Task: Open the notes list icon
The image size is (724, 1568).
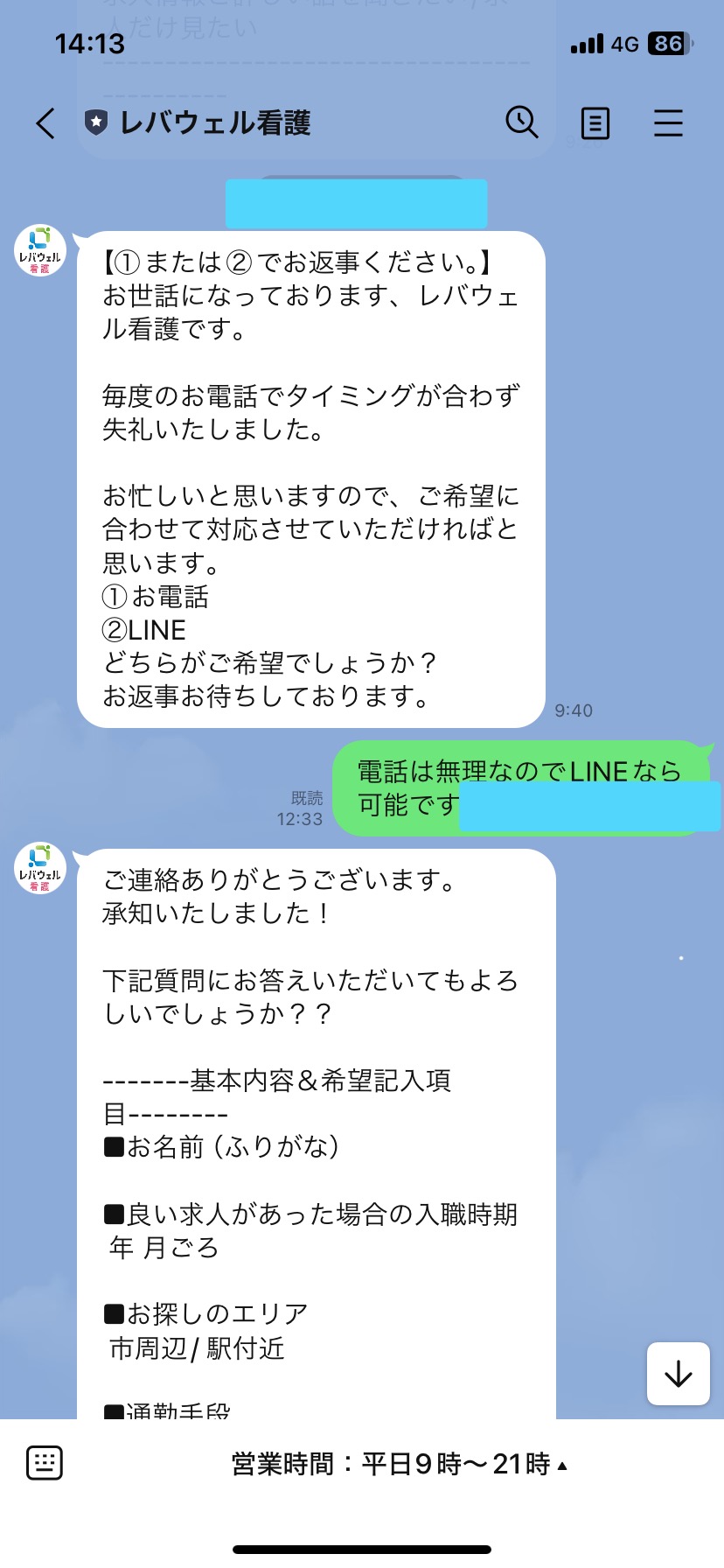Action: (x=595, y=123)
